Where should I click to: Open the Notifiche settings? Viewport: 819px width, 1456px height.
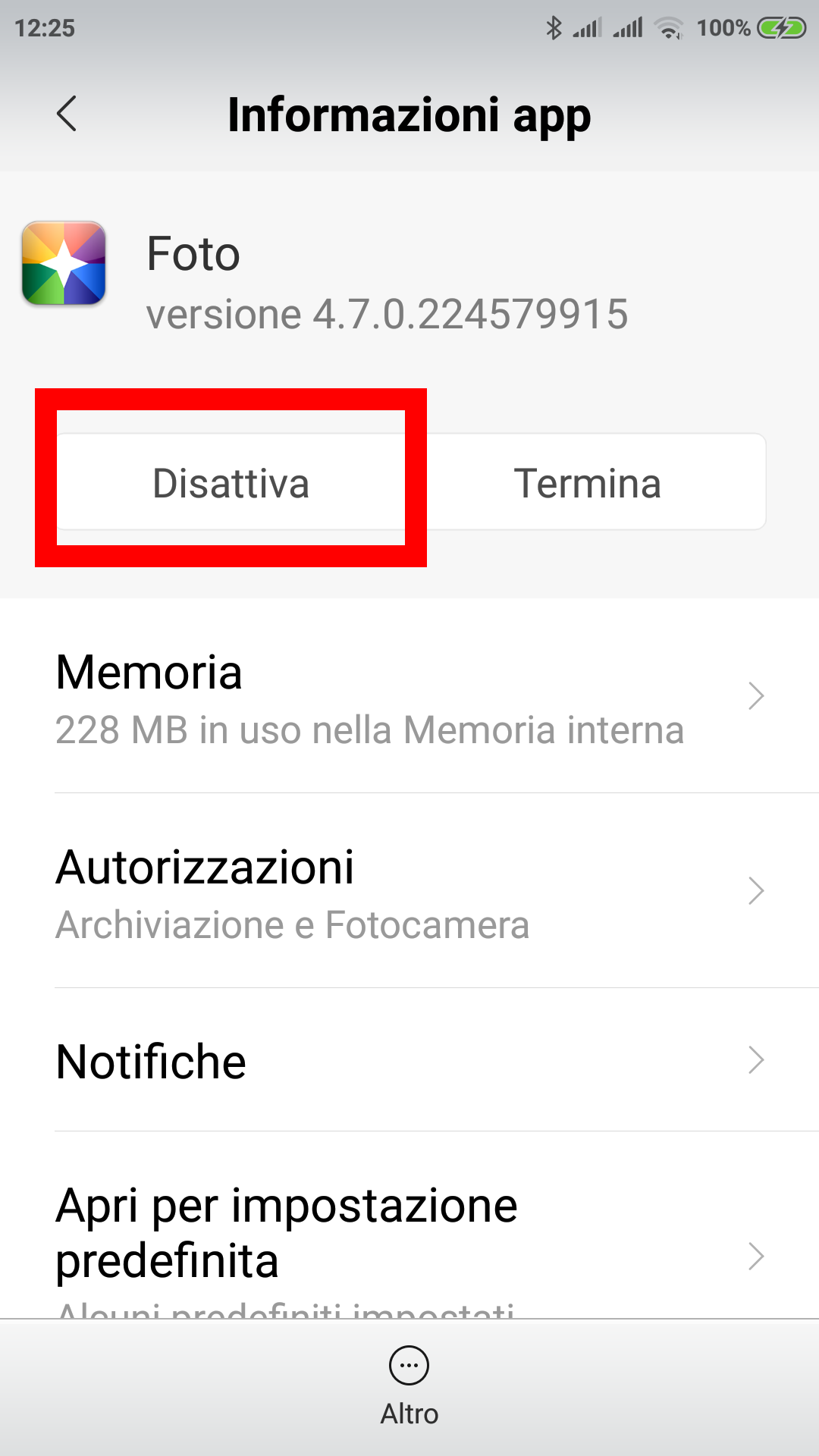click(x=409, y=1060)
